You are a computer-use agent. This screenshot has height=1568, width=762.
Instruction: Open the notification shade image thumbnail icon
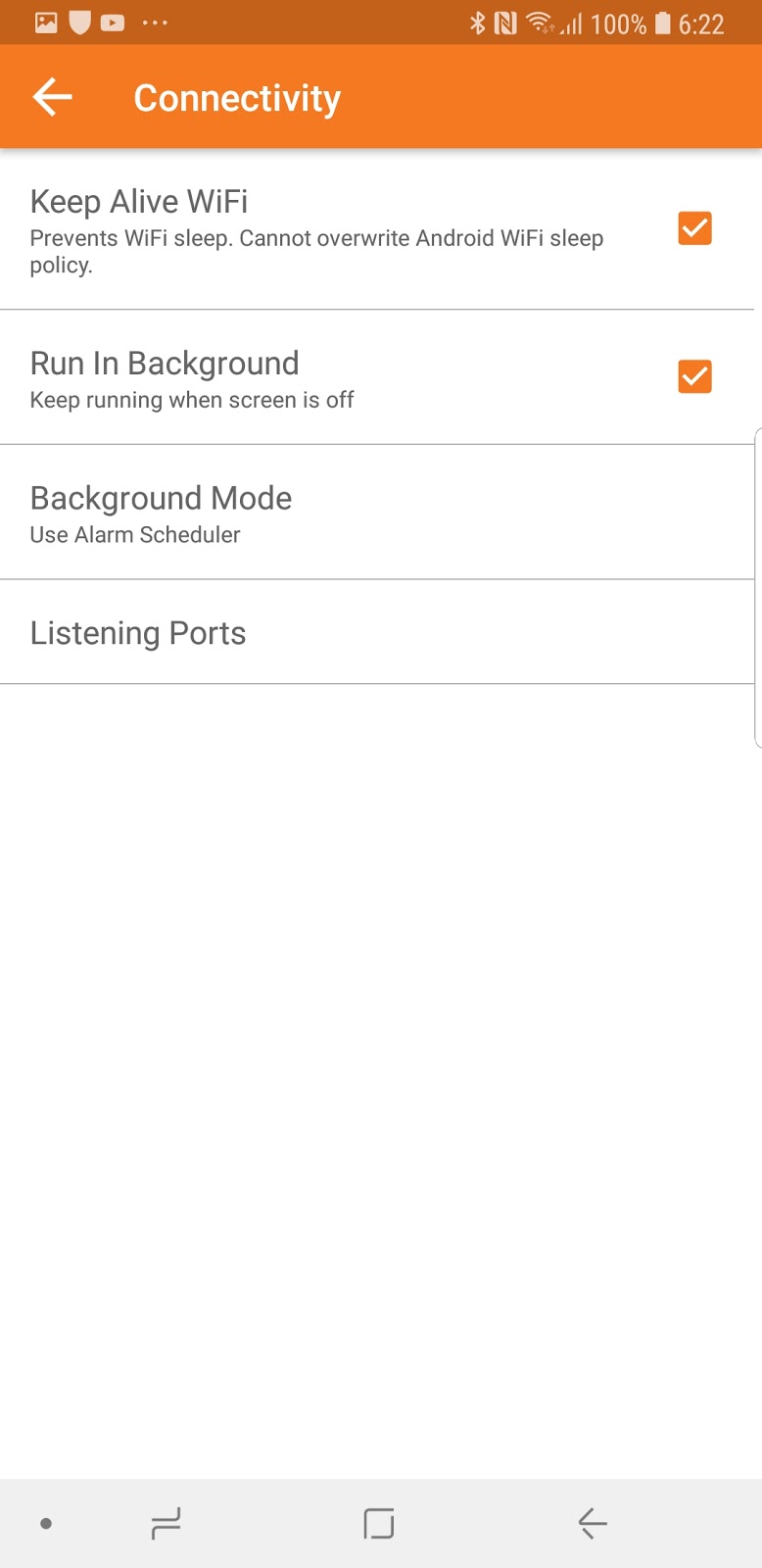pyautogui.click(x=46, y=22)
